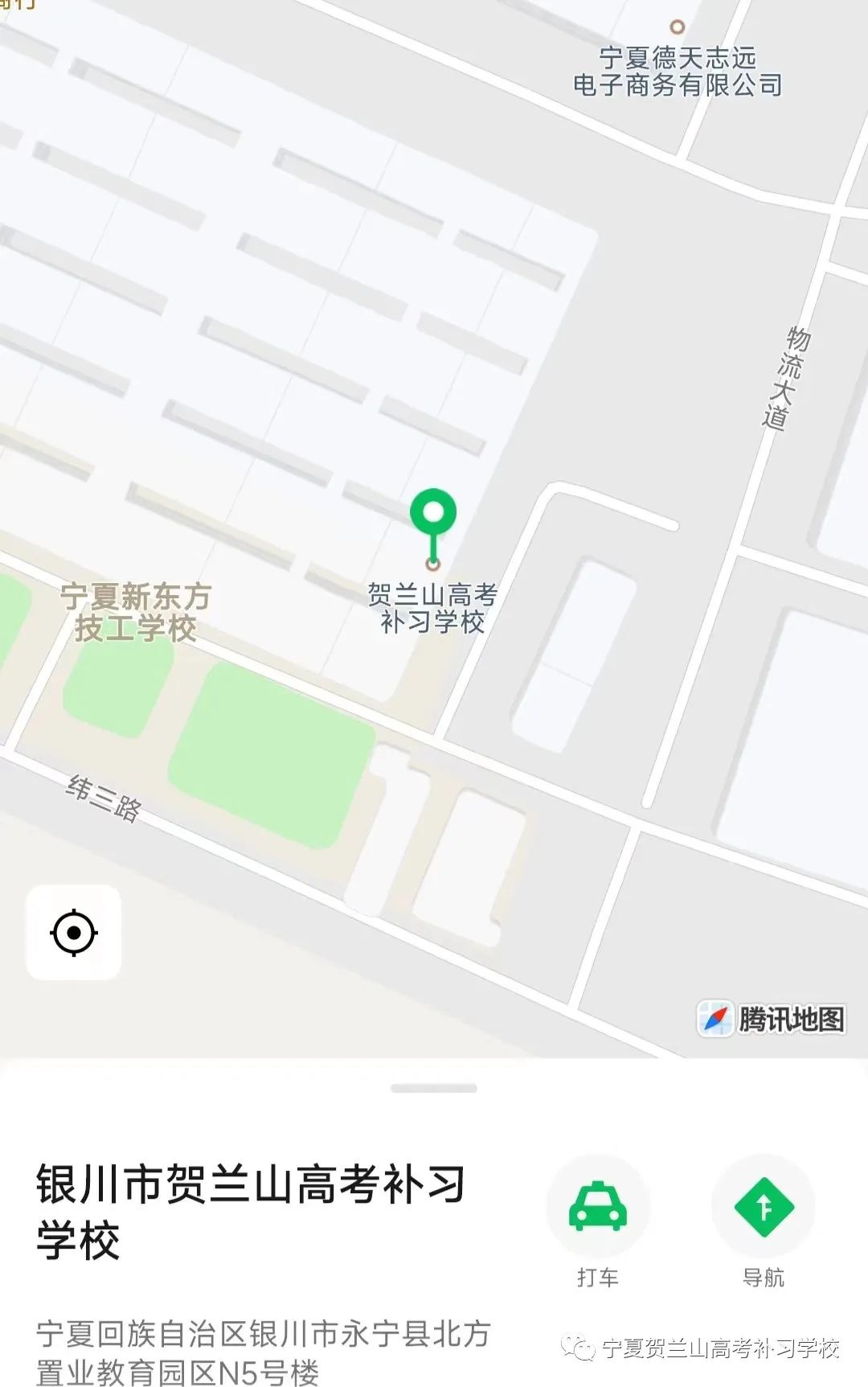Re-center map on my current location

coord(74,933)
